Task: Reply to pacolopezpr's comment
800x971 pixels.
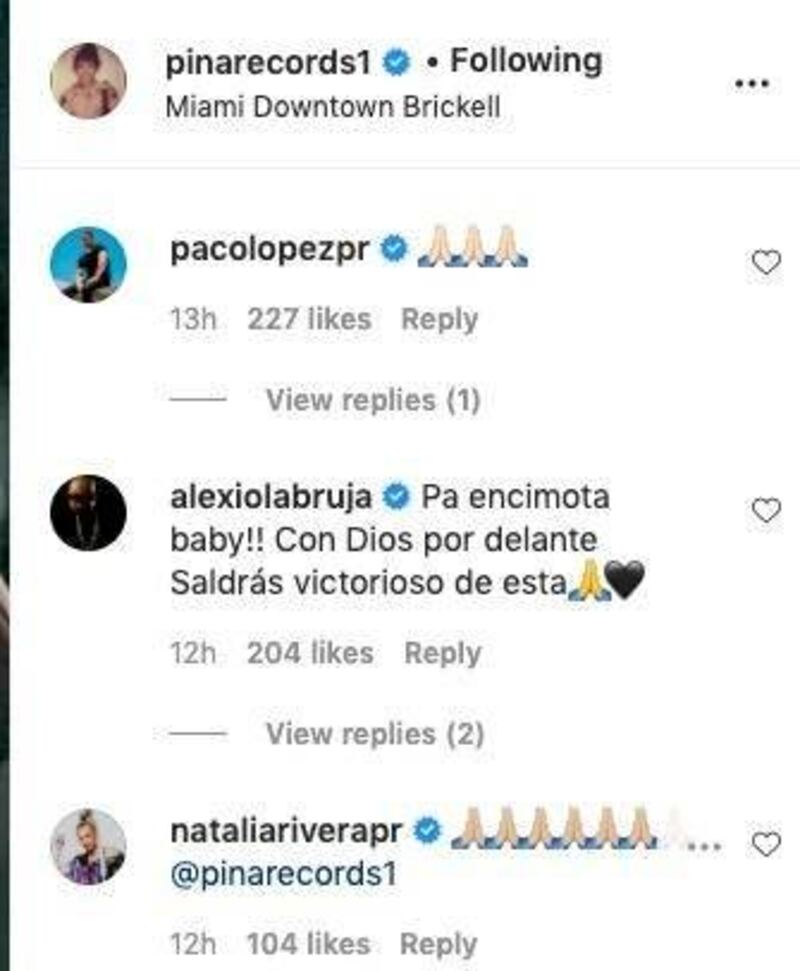Action: click(439, 320)
